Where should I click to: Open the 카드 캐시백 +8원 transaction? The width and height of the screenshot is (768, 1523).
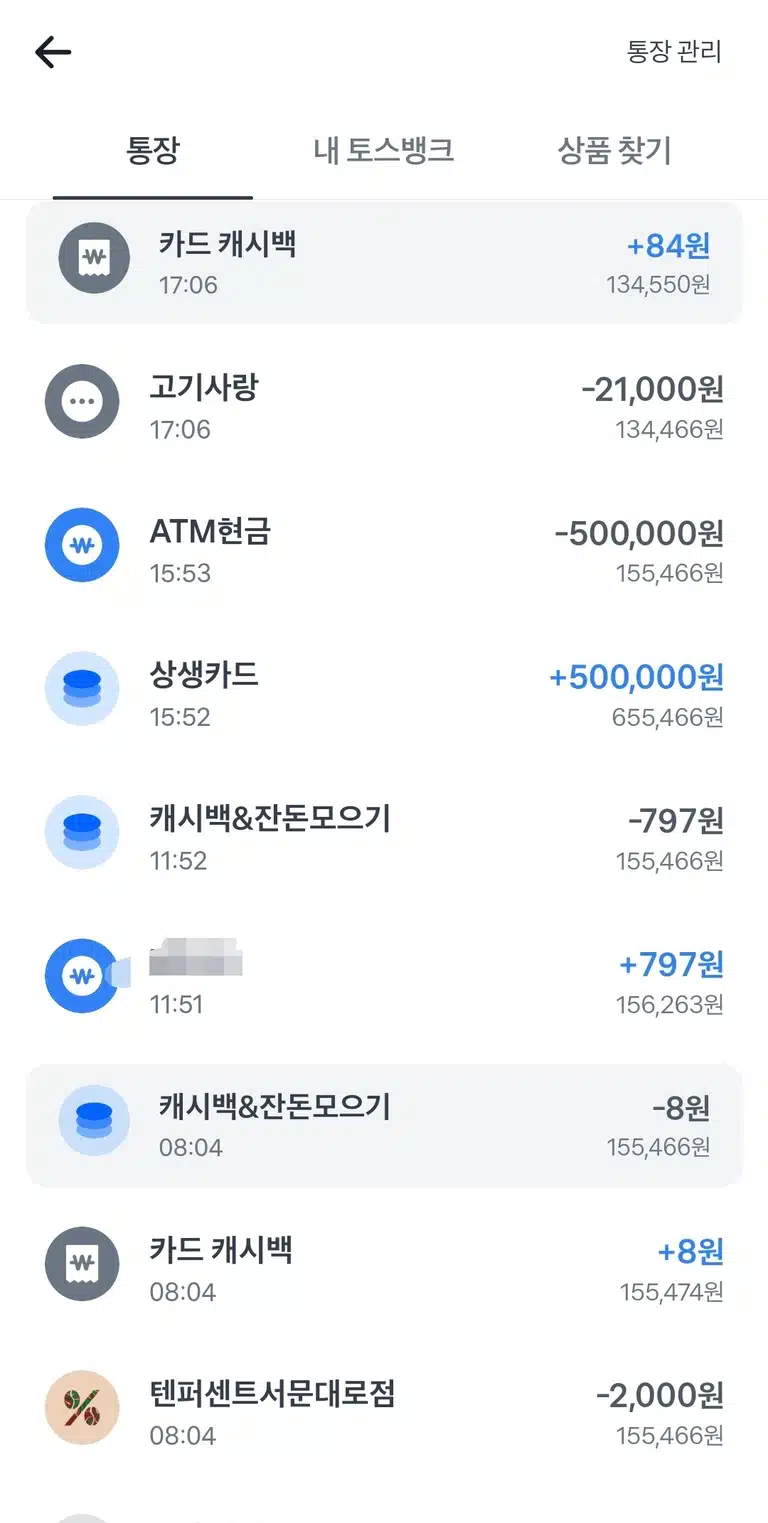[384, 1268]
